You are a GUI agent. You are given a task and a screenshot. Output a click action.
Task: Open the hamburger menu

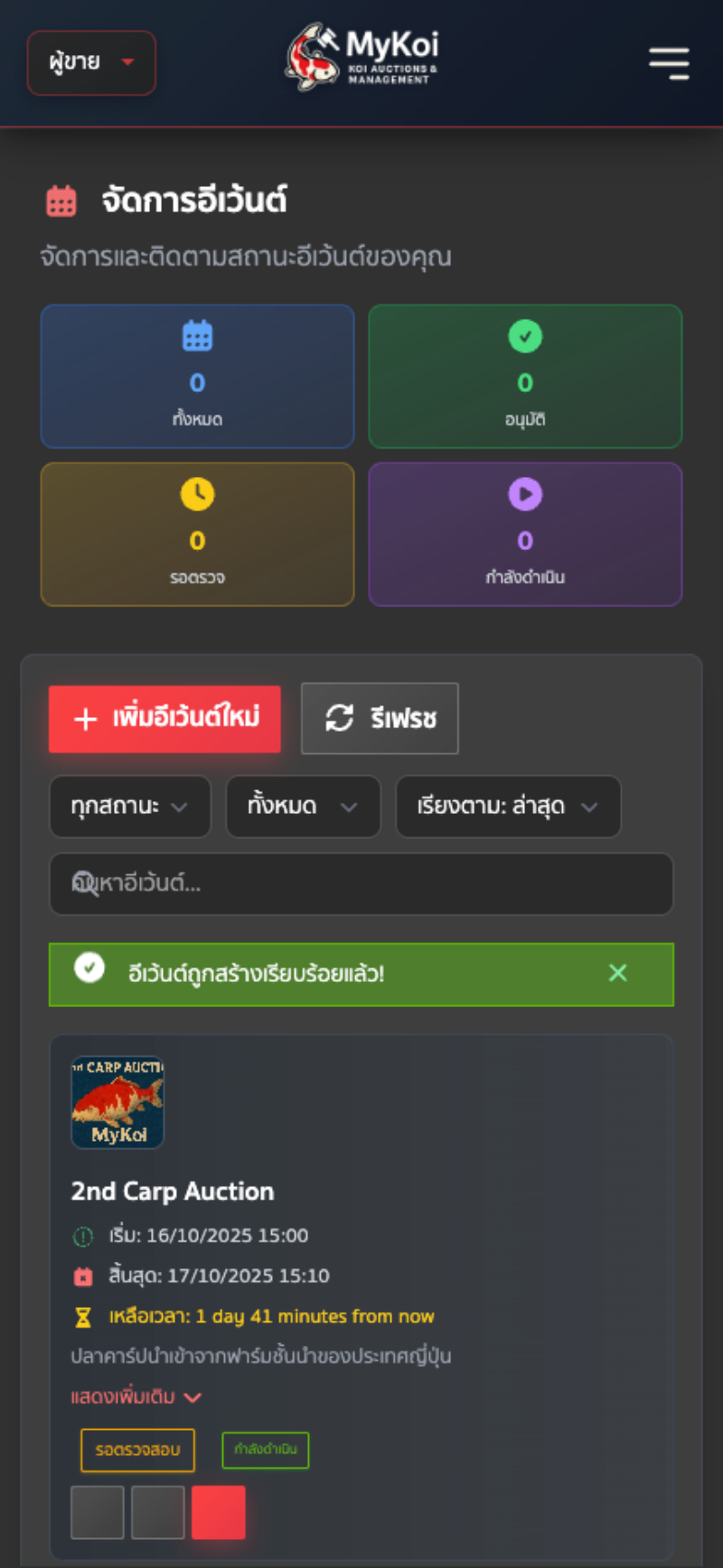669,63
